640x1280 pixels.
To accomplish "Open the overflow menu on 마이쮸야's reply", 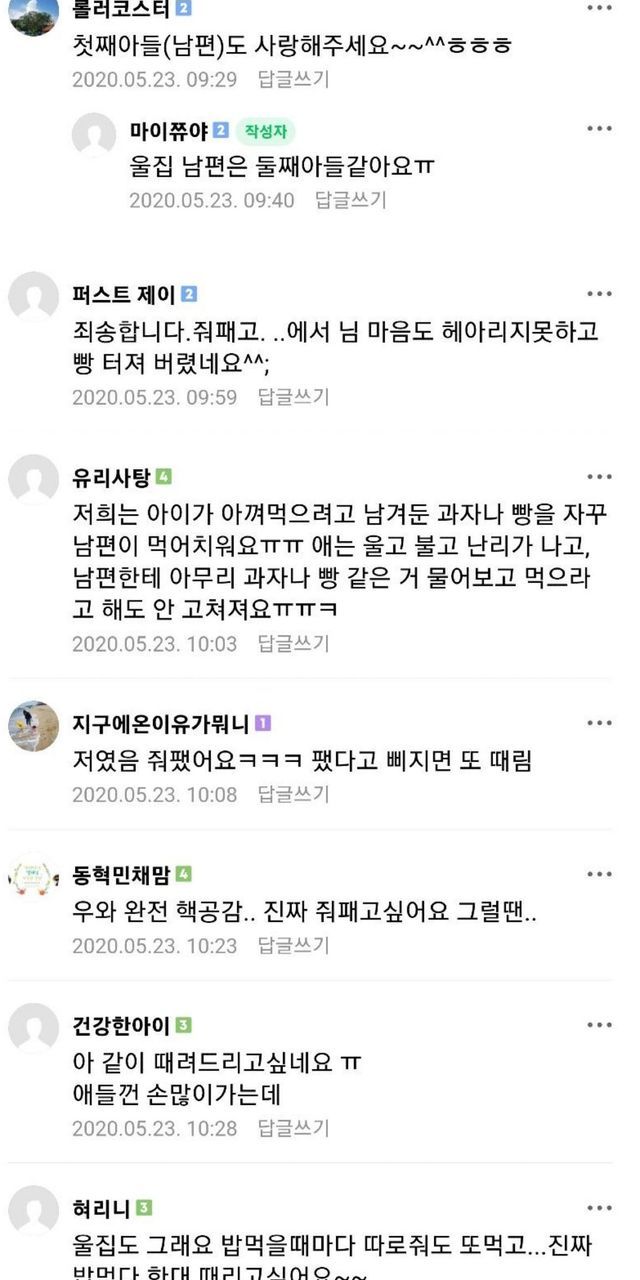I will (599, 130).
